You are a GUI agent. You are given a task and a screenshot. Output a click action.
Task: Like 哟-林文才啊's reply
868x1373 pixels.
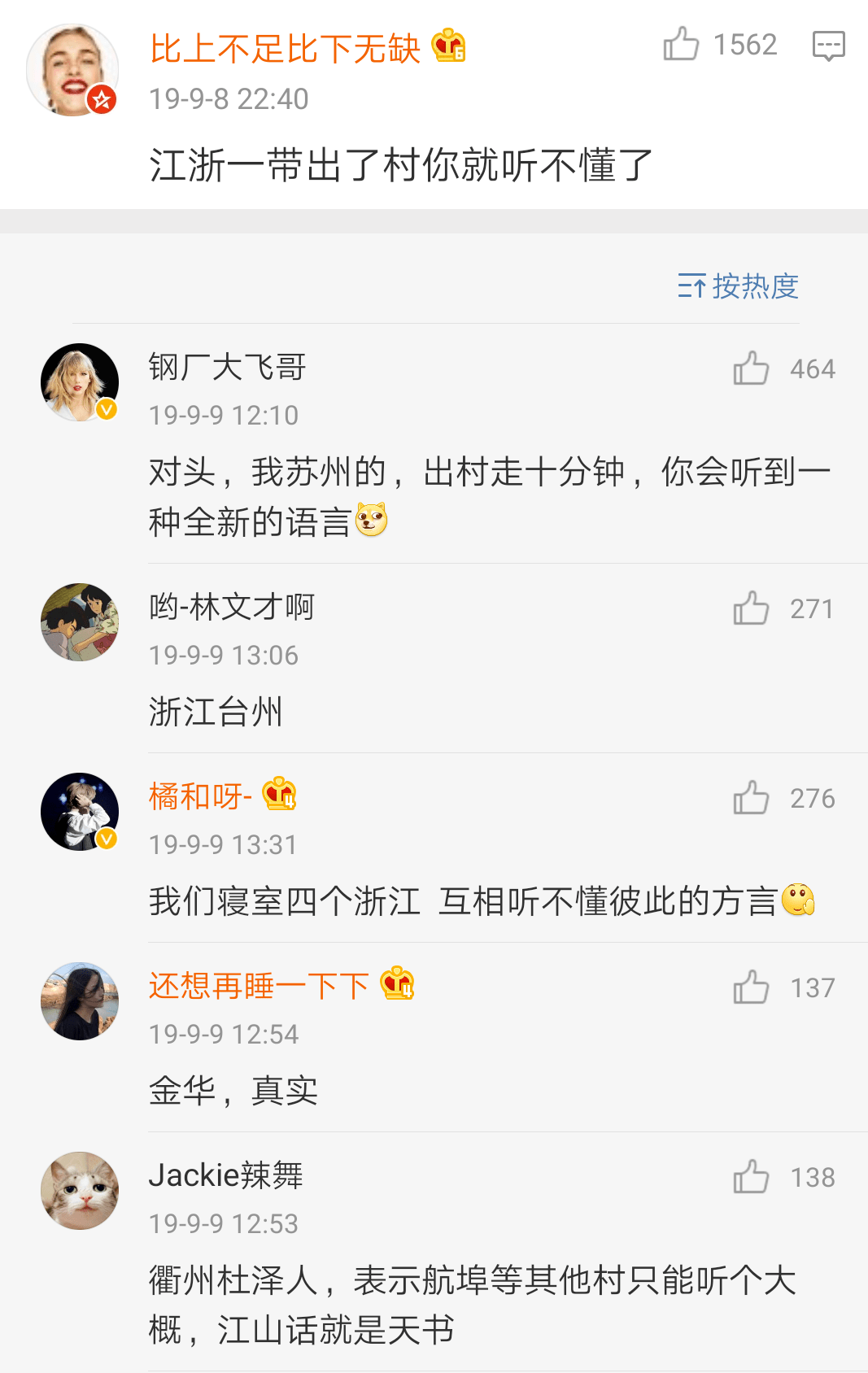click(751, 608)
